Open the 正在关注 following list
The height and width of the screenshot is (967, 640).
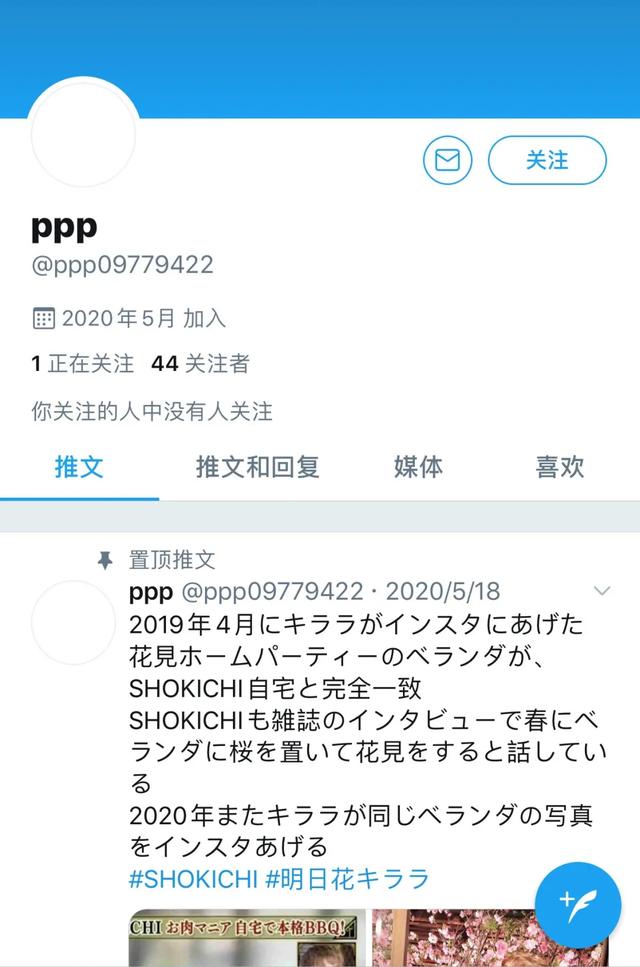83,364
